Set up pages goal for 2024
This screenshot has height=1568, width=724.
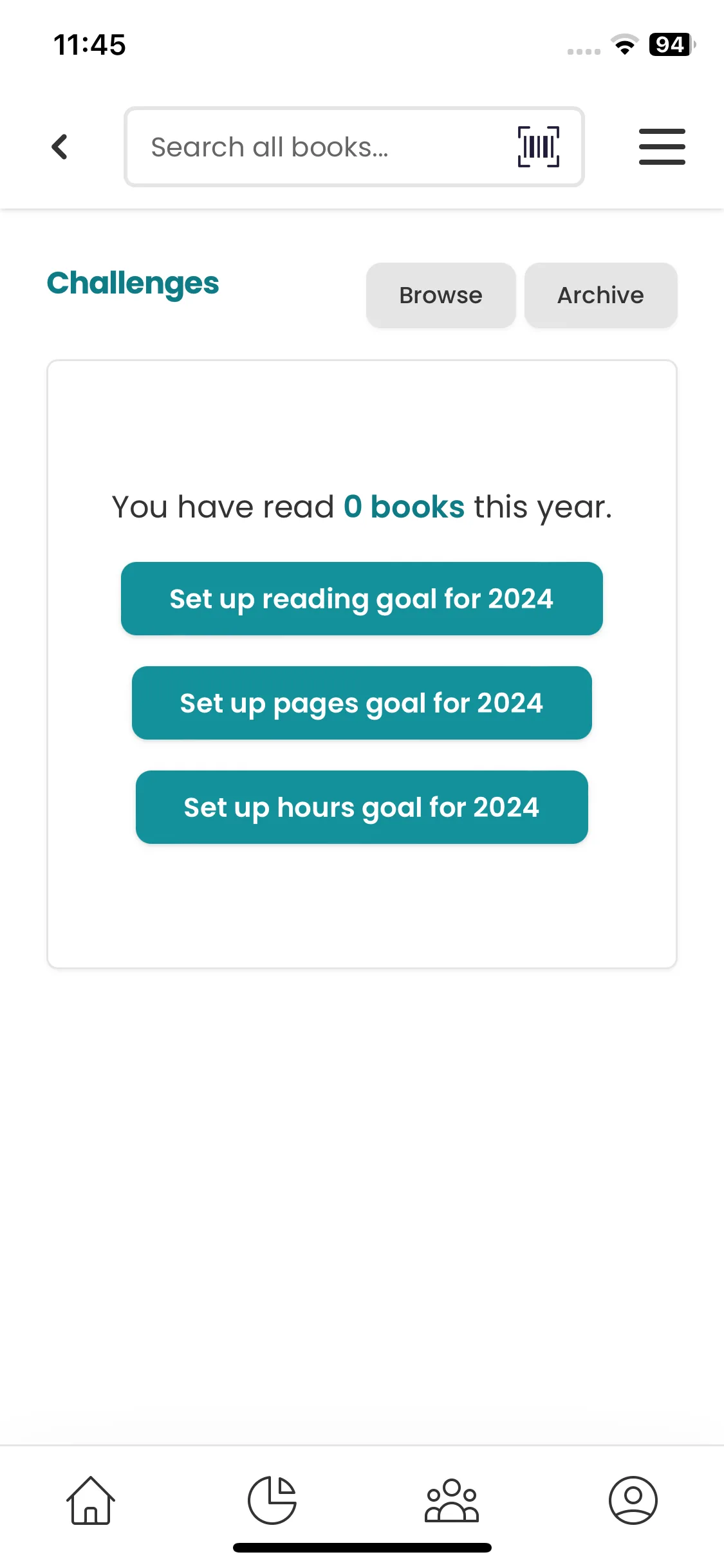point(362,703)
